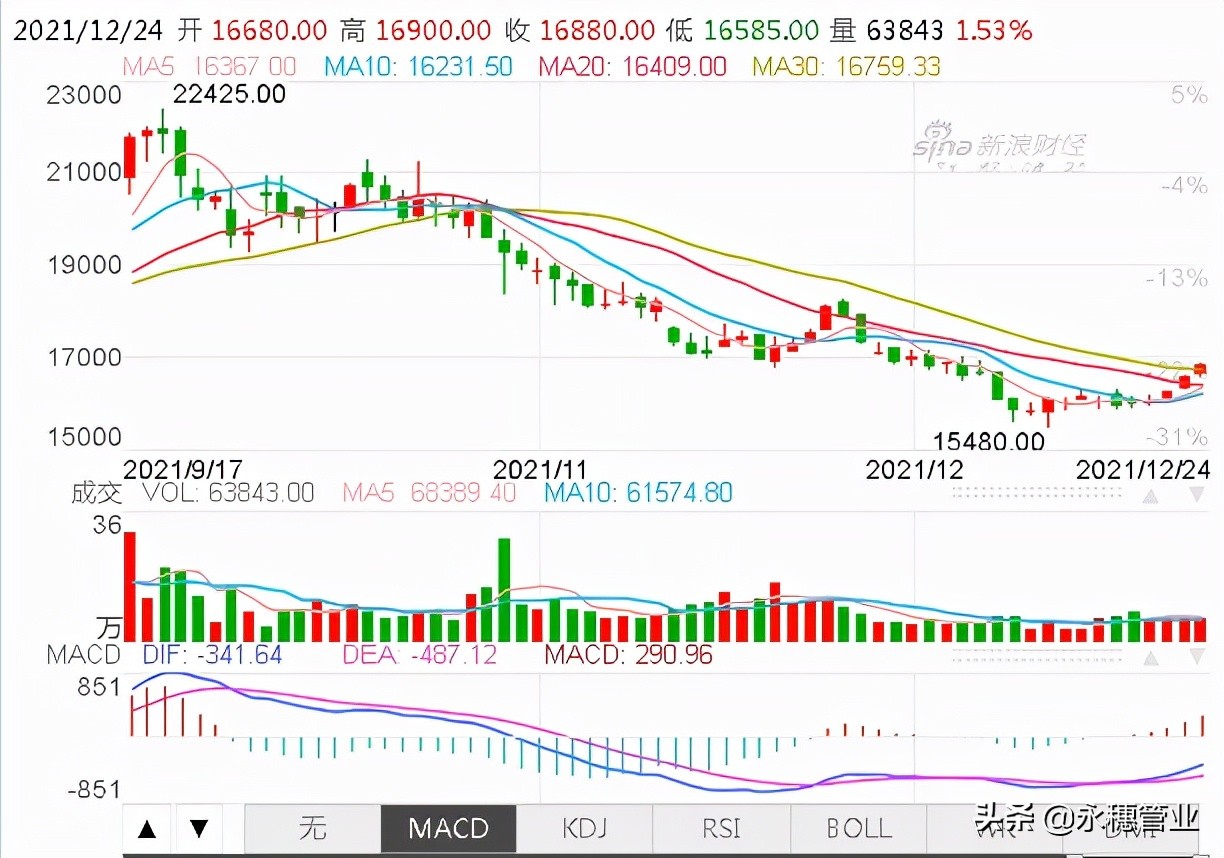Select the 无 indicator tab
The width and height of the screenshot is (1224, 858).
click(x=312, y=829)
